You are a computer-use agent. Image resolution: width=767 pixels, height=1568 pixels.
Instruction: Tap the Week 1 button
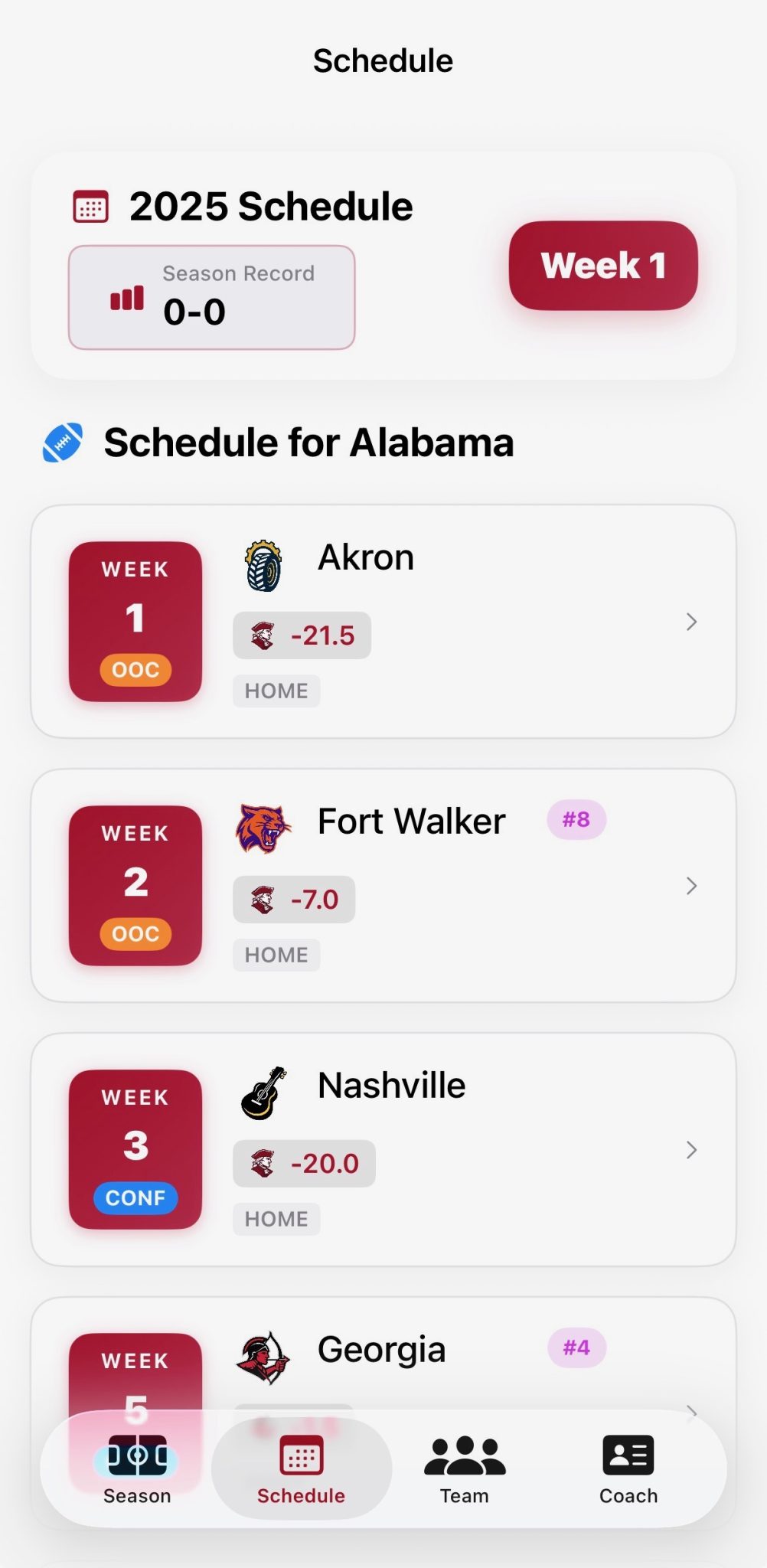(x=603, y=266)
